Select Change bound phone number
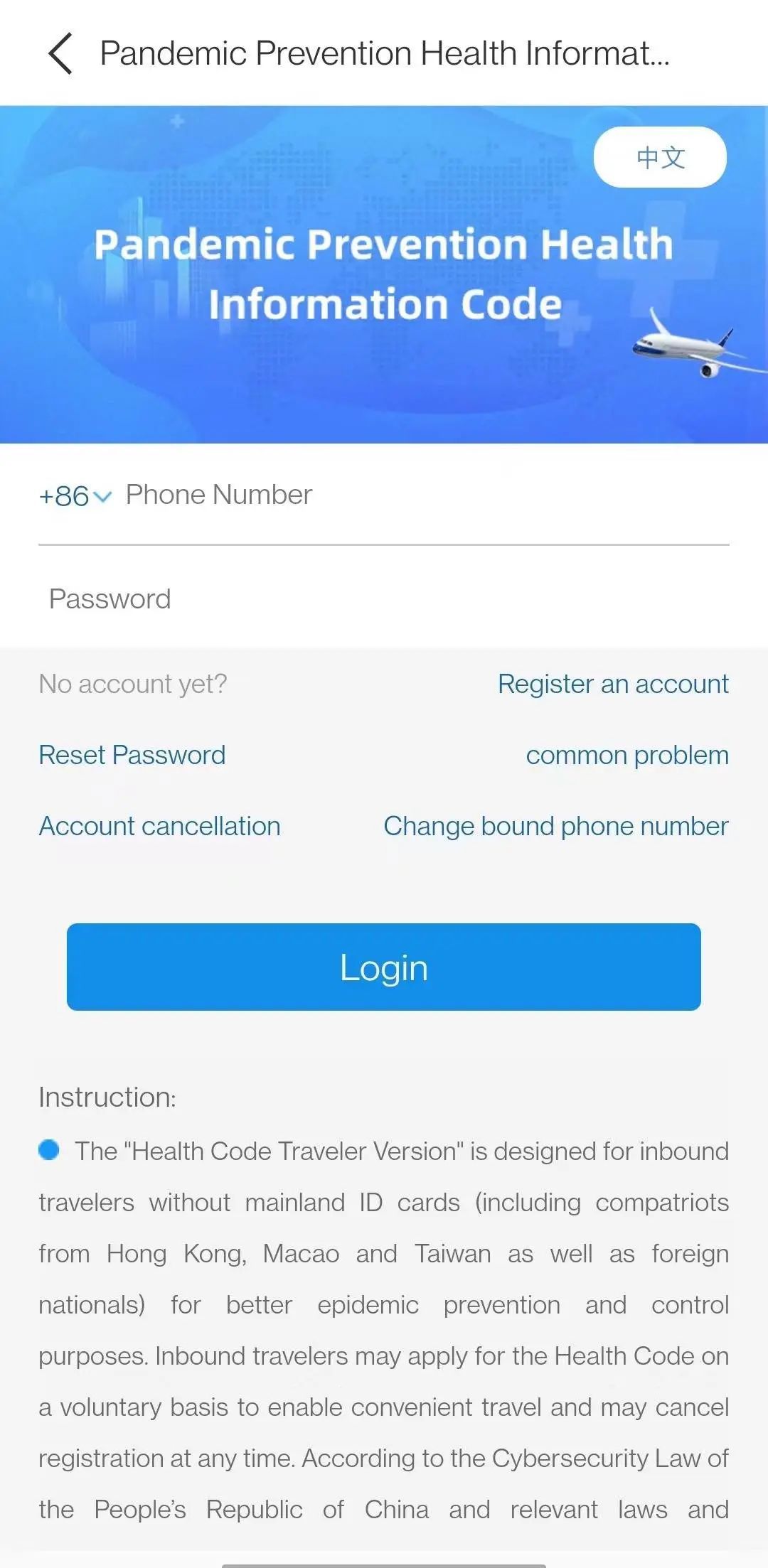Viewport: 768px width, 1568px height. coord(556,826)
